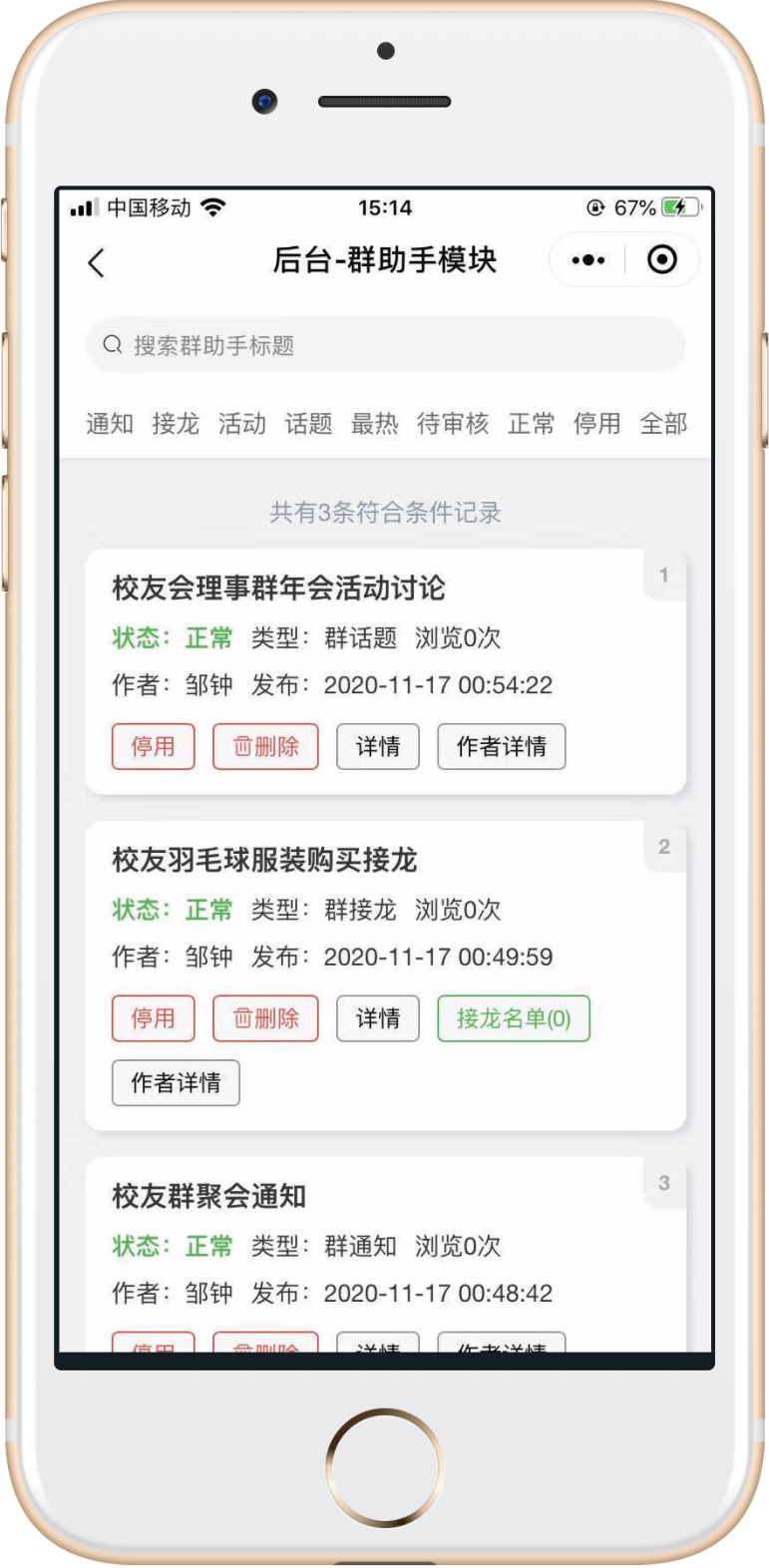The image size is (769, 1568).
Task: Show the 最热 list
Action: (374, 424)
